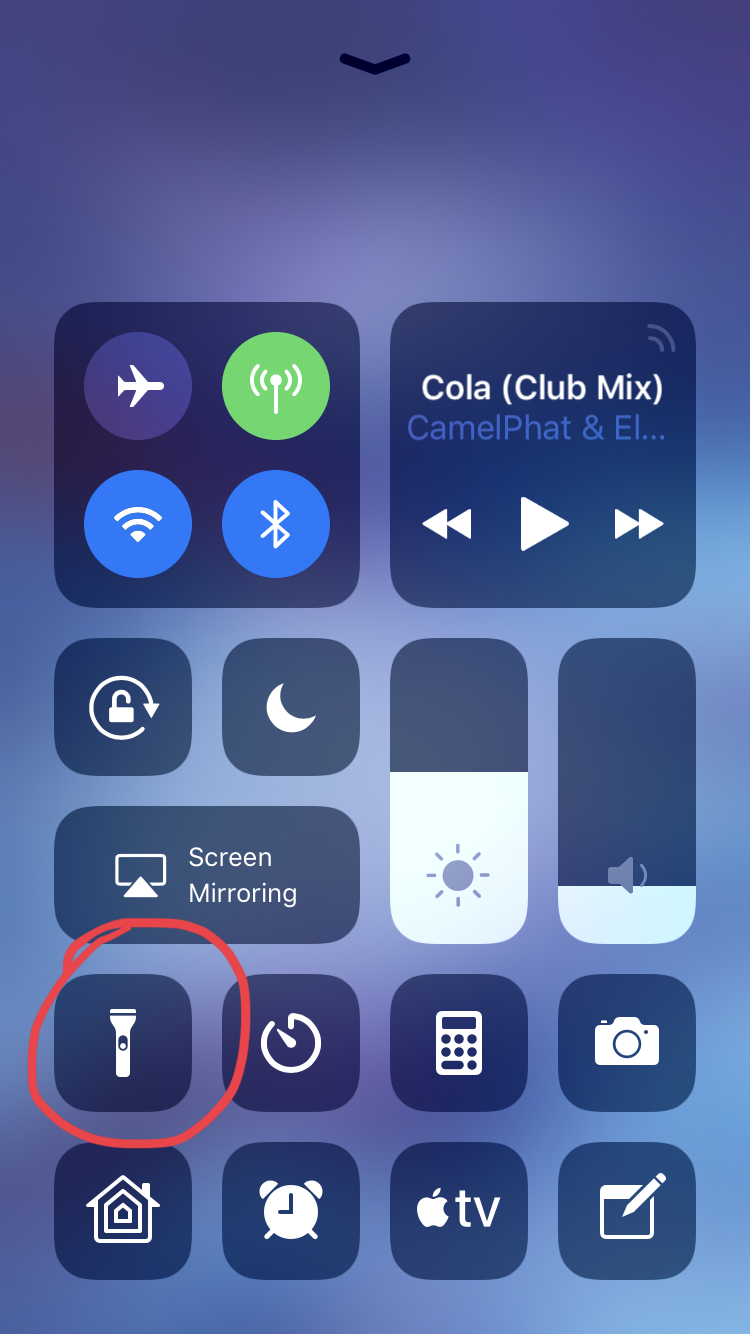This screenshot has height=1334, width=750.
Task: Dismiss Control Center with the top chevron
Action: pos(375,63)
